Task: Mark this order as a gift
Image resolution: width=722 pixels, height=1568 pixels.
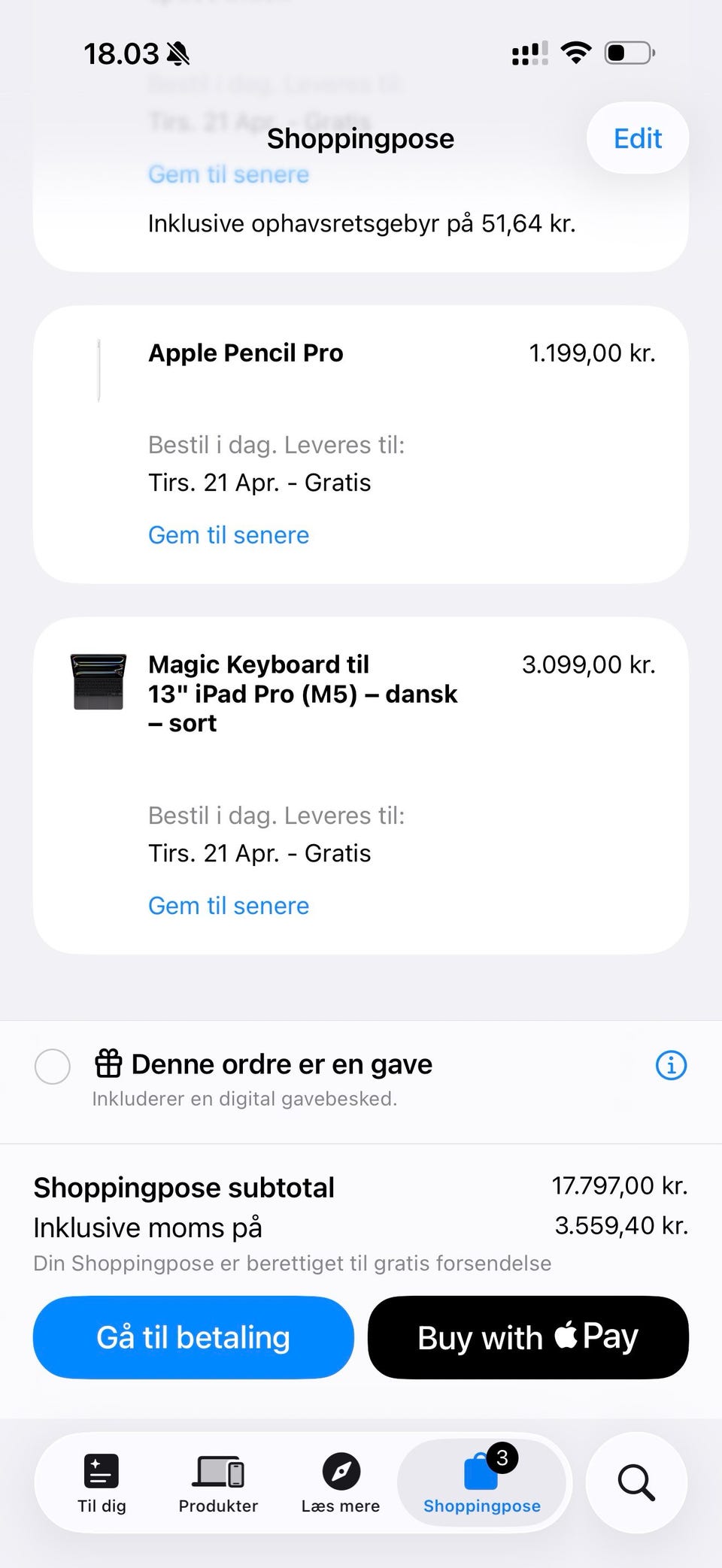Action: point(53,1066)
